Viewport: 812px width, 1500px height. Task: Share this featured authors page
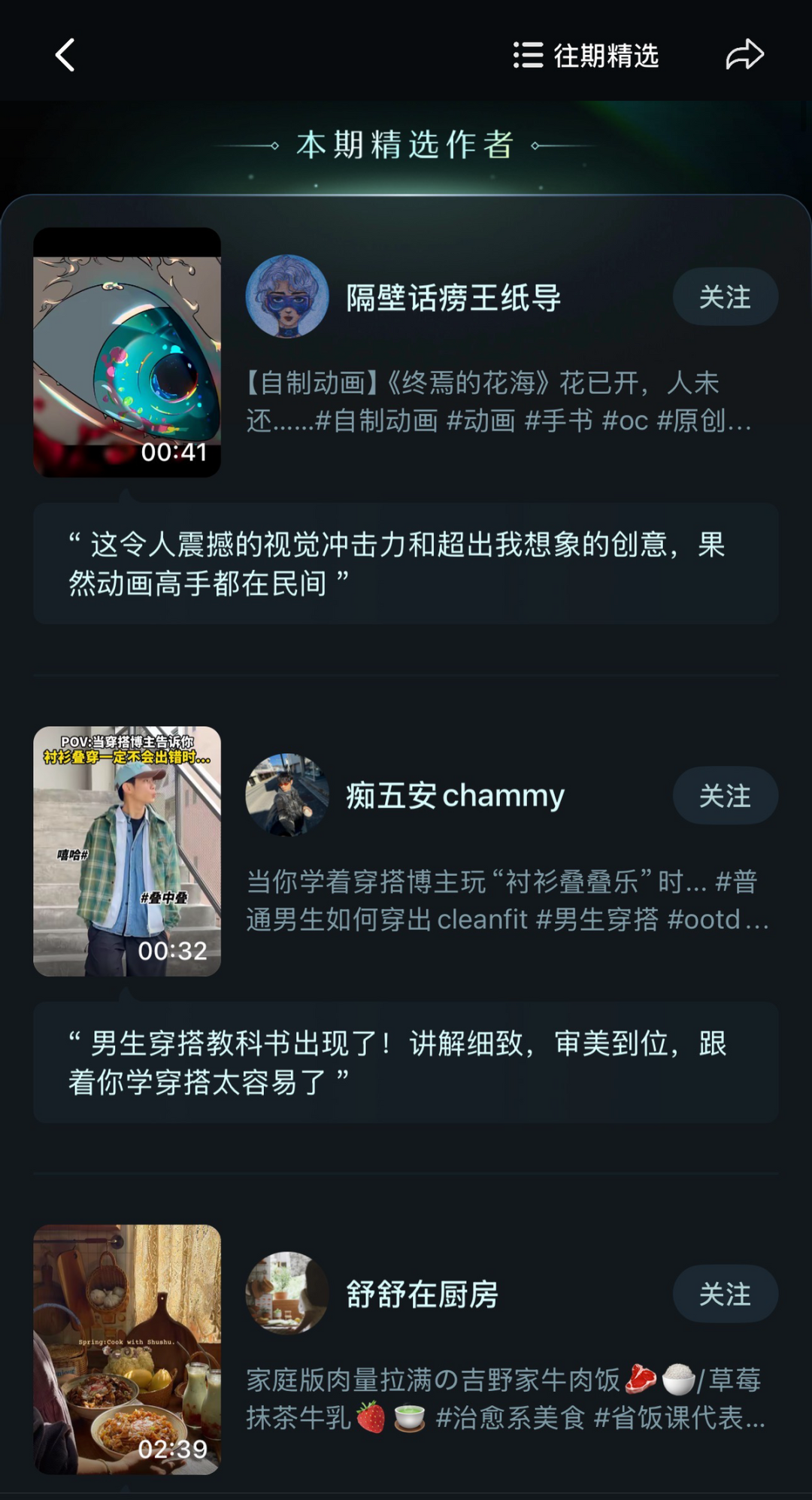[744, 55]
